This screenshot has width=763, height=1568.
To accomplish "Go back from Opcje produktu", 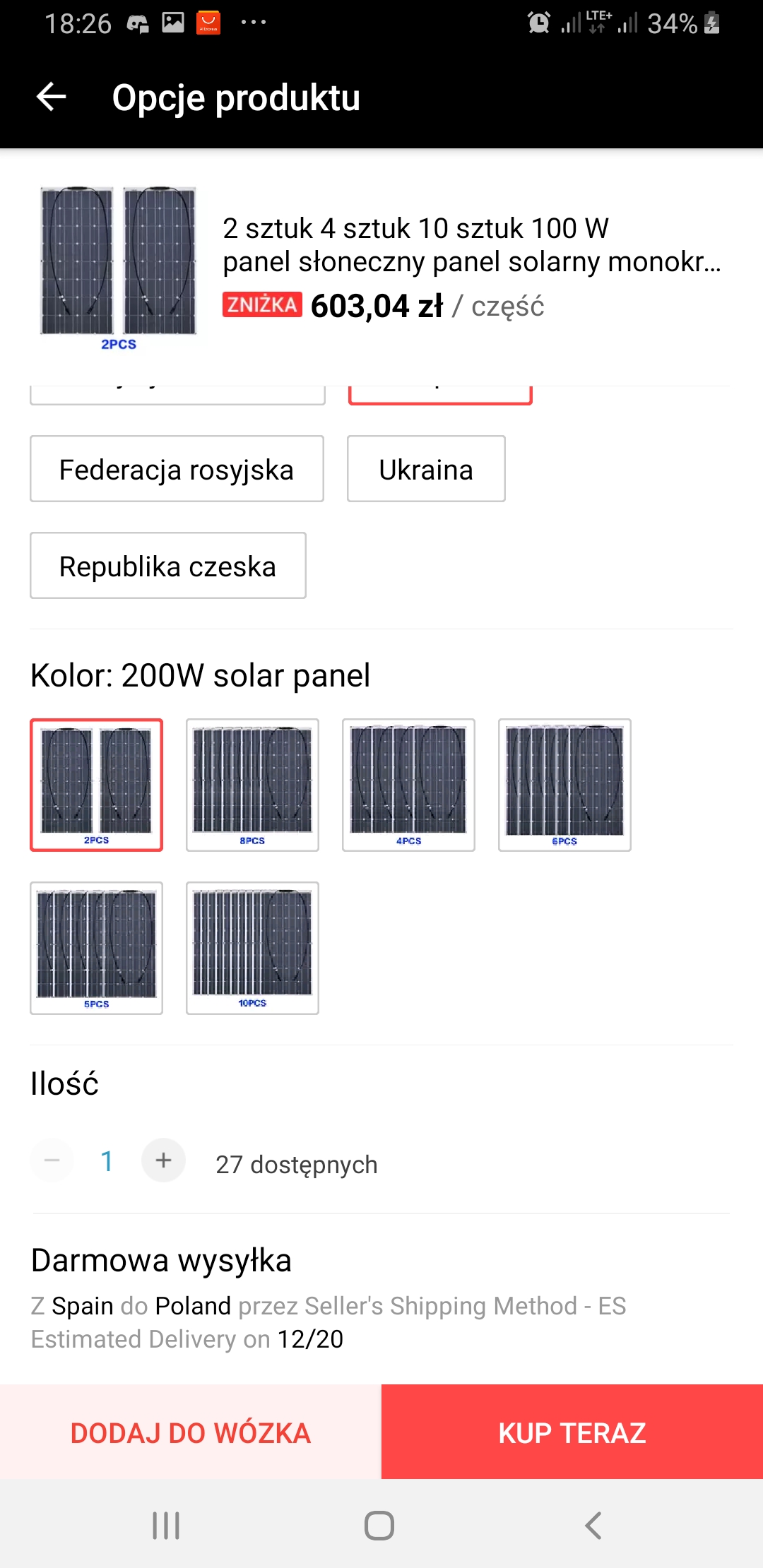I will tap(51, 97).
